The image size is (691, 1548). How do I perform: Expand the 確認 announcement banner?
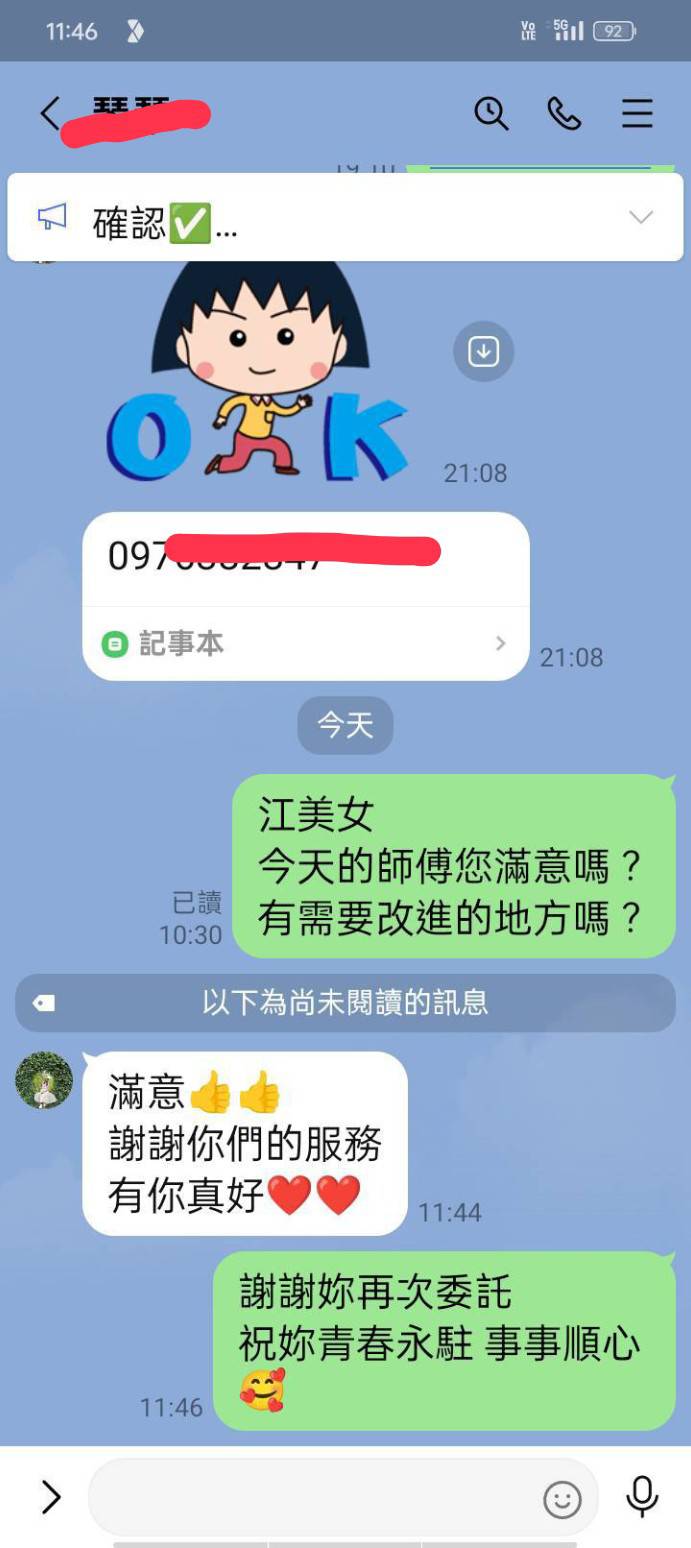640,217
